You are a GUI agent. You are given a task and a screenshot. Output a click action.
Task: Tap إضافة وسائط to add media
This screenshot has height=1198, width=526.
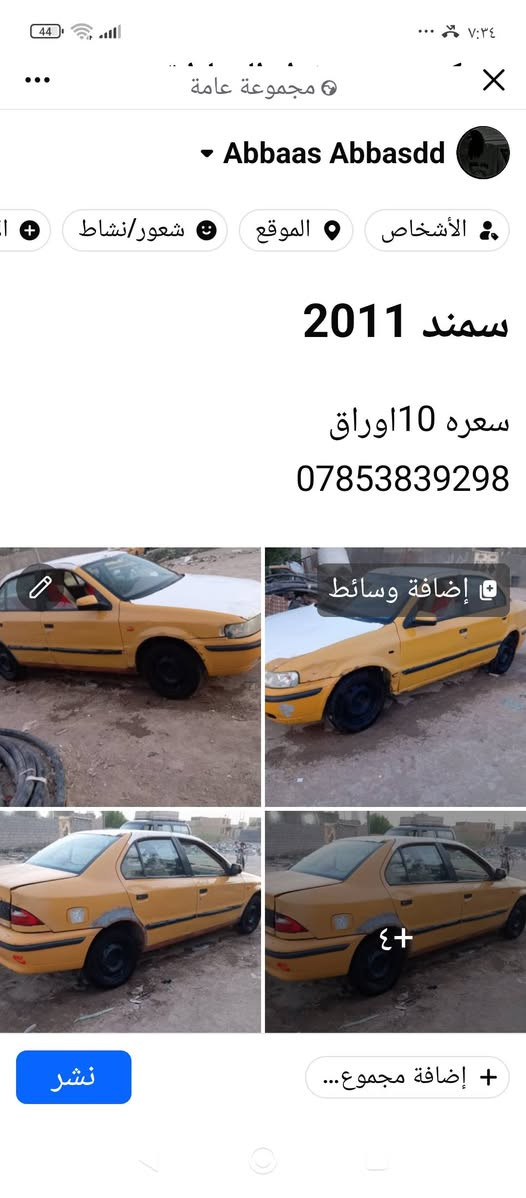[413, 590]
